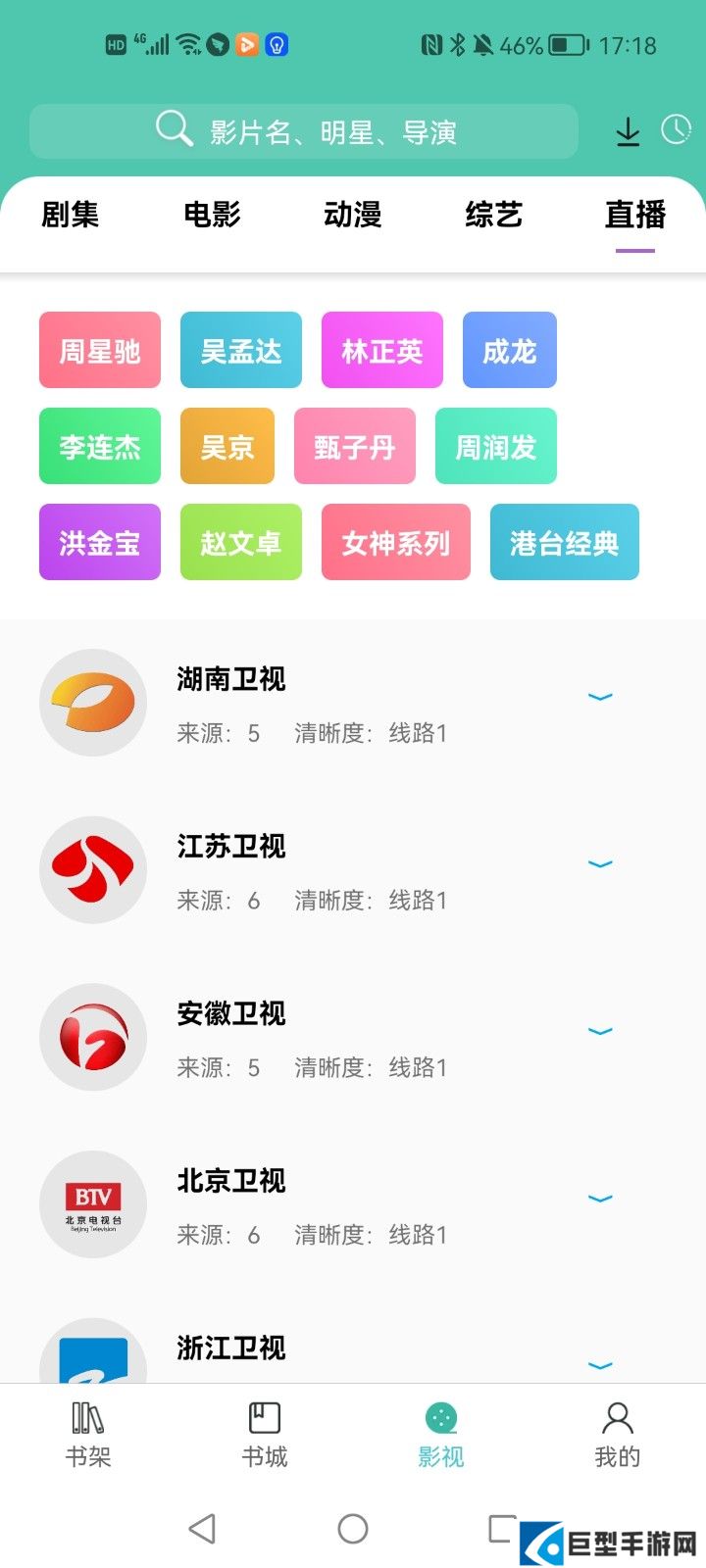Image resolution: width=706 pixels, height=1568 pixels.
Task: Open the 书城 book store from bottom navigation
Action: coord(263,1436)
